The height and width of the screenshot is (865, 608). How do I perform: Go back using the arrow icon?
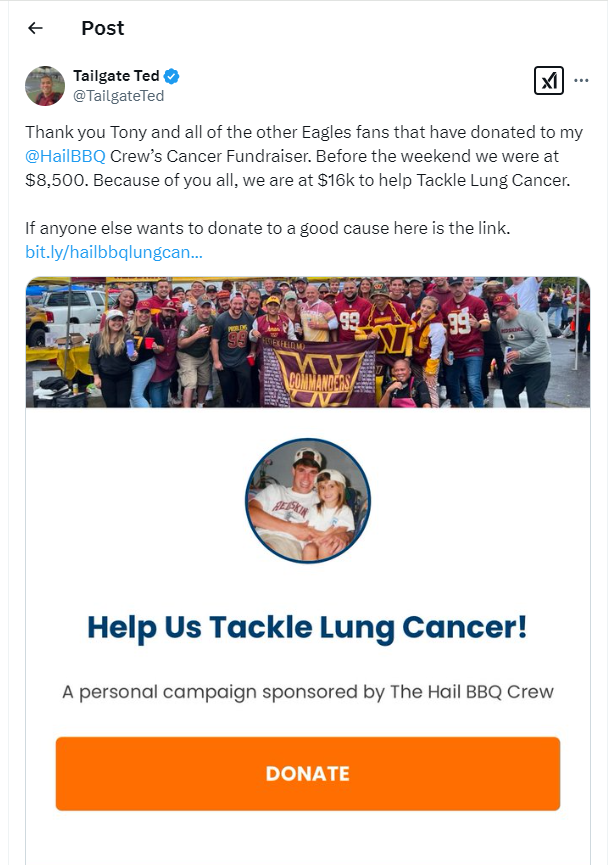[x=36, y=28]
